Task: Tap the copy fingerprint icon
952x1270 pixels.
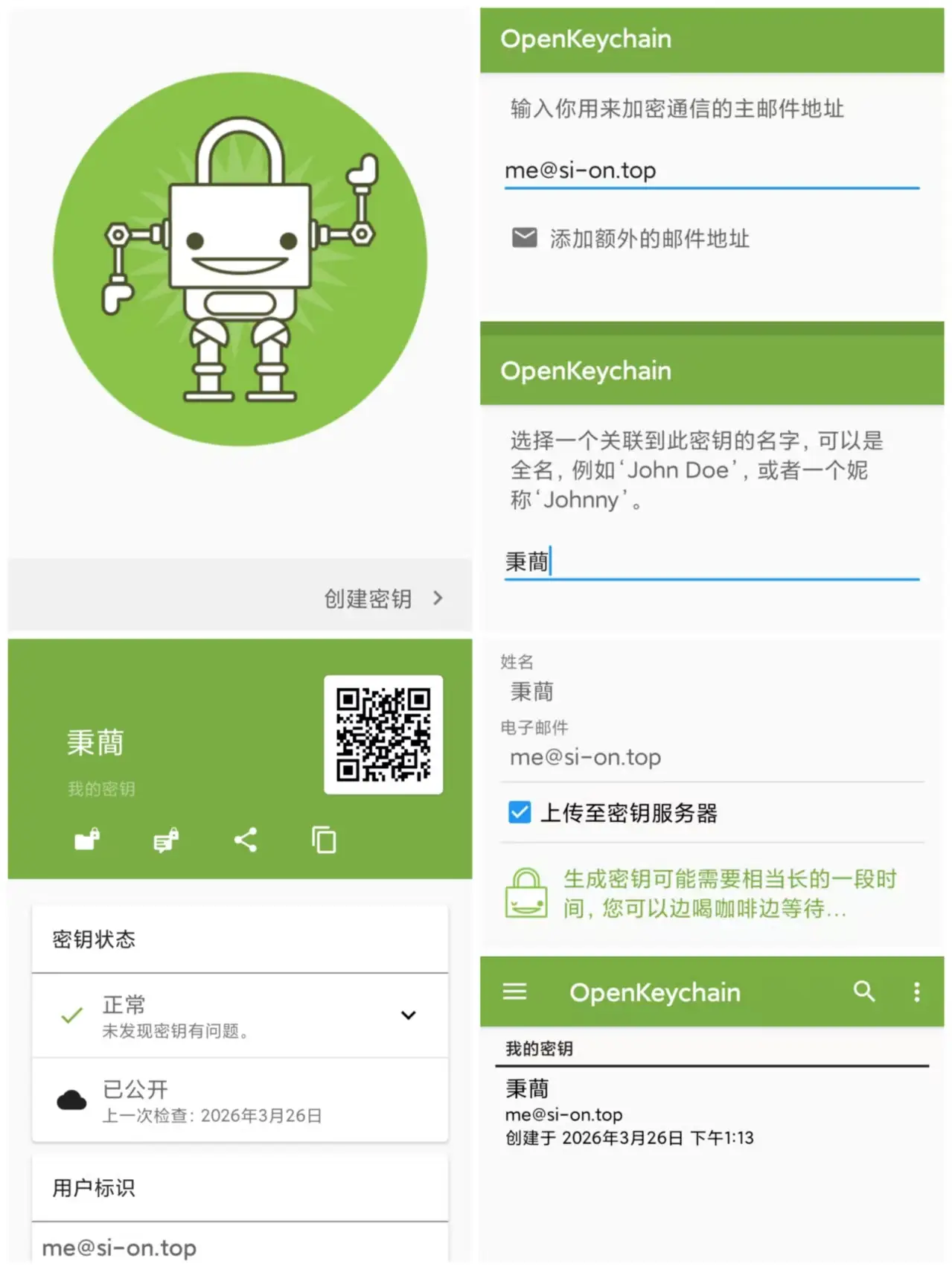Action: click(323, 840)
